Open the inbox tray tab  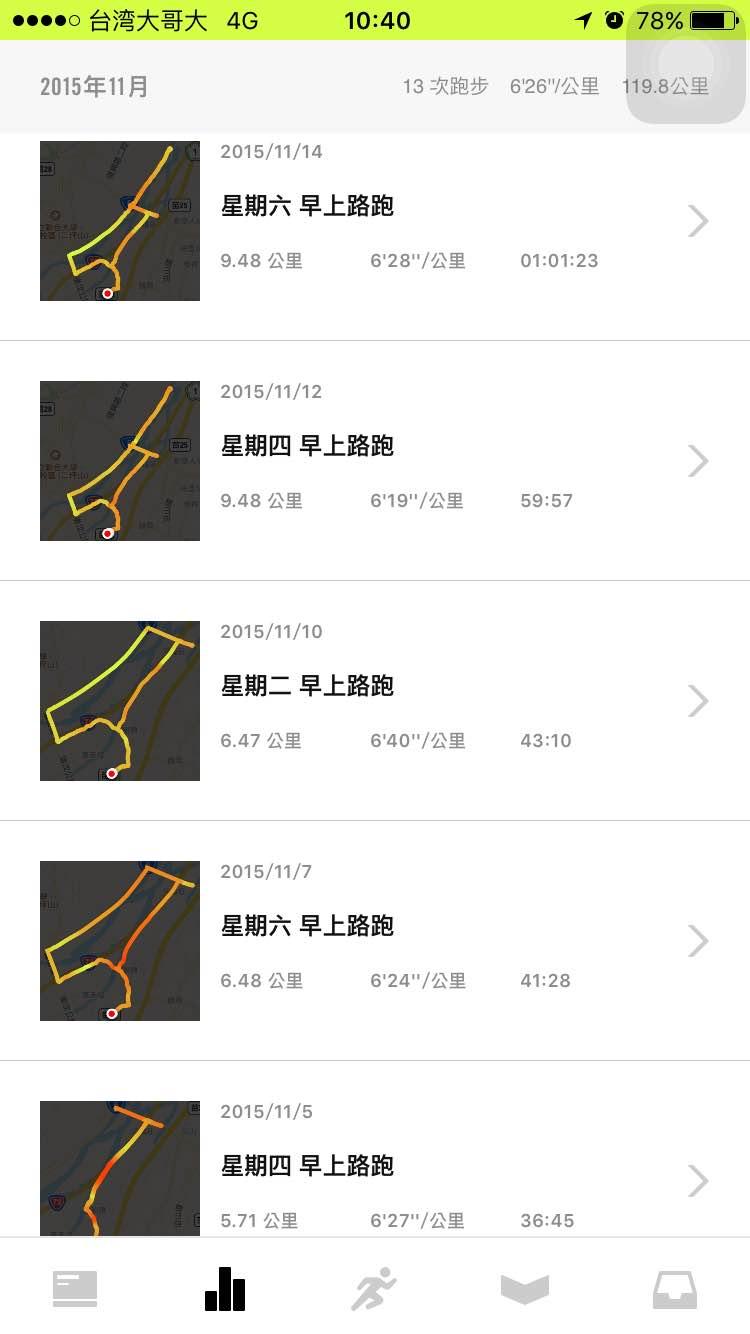click(x=675, y=1288)
